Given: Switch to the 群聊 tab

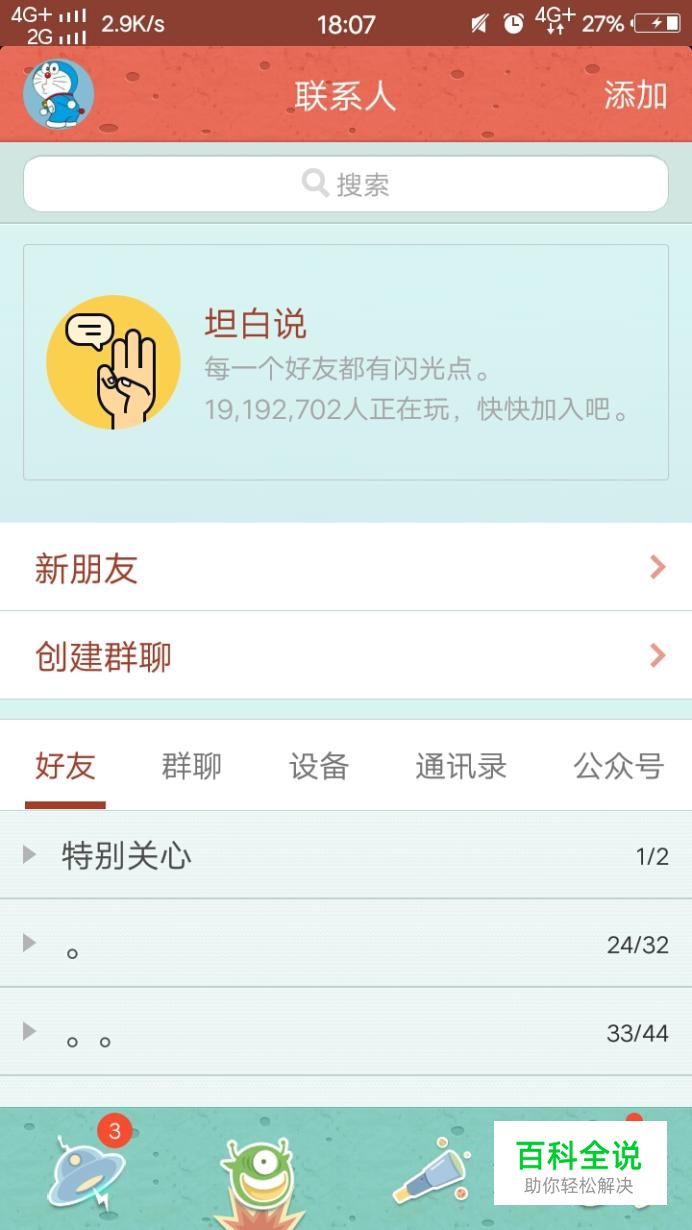Looking at the screenshot, I should (191, 767).
